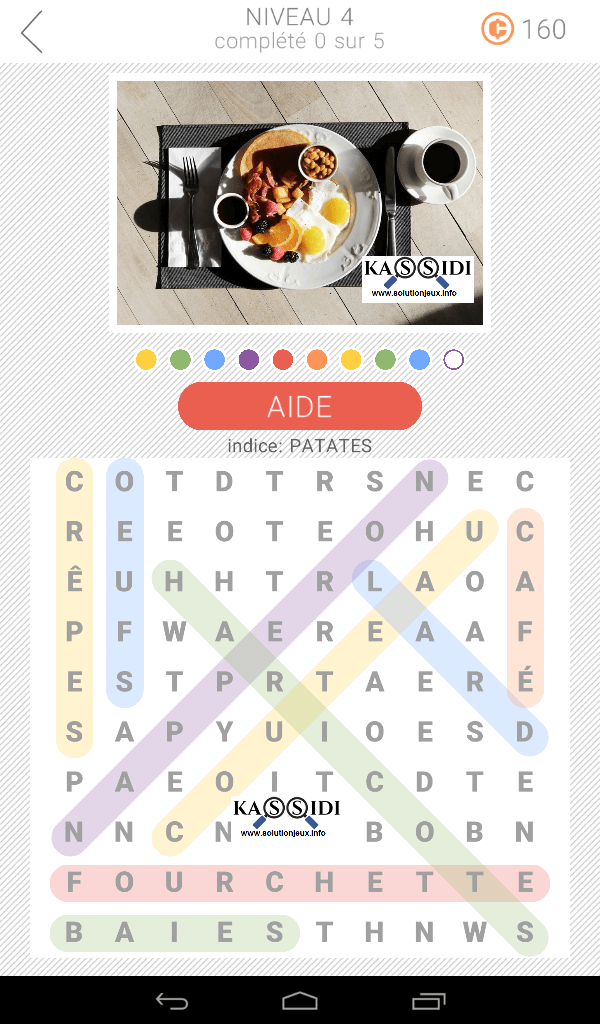
Task: Select the letter F starting FOURCHETTE
Action: tap(74, 882)
